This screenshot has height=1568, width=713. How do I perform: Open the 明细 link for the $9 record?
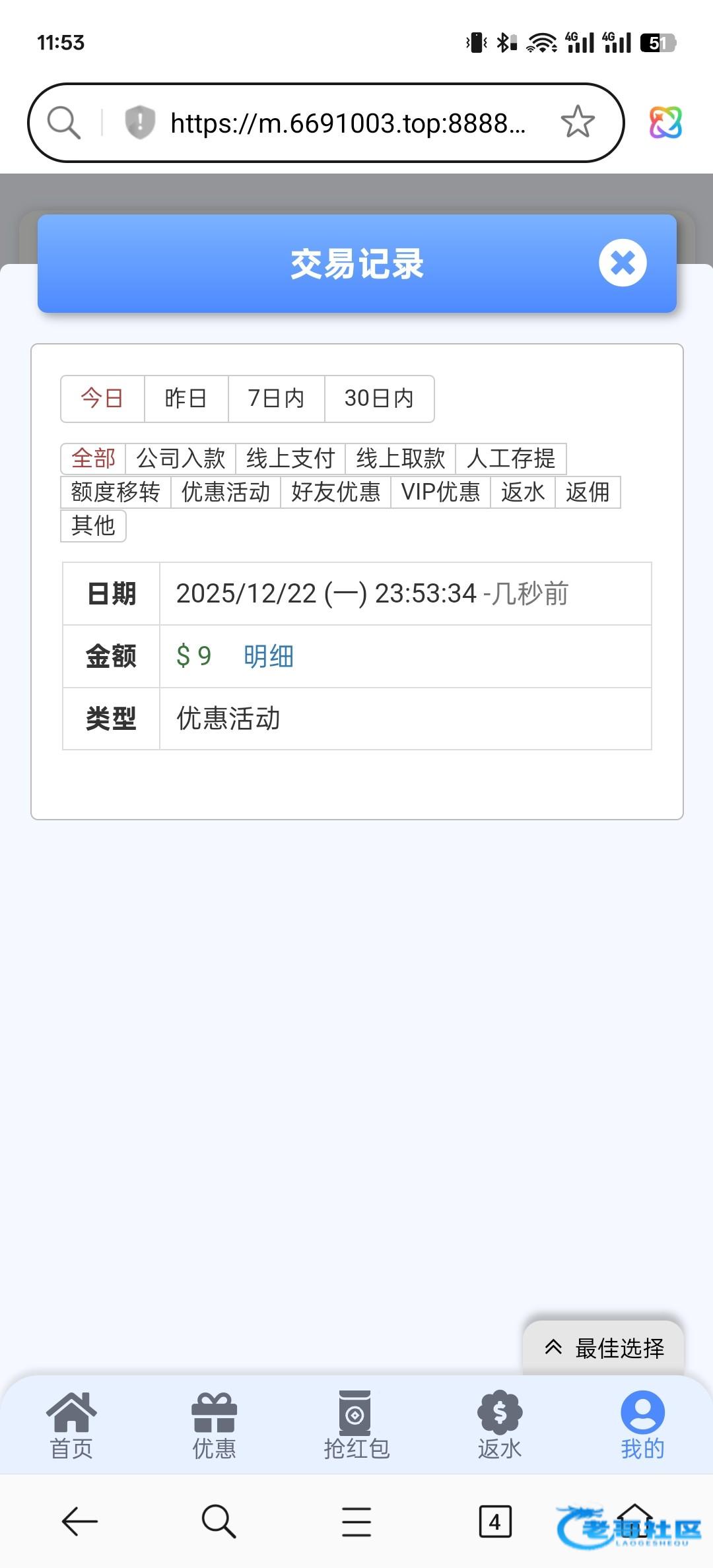[268, 657]
